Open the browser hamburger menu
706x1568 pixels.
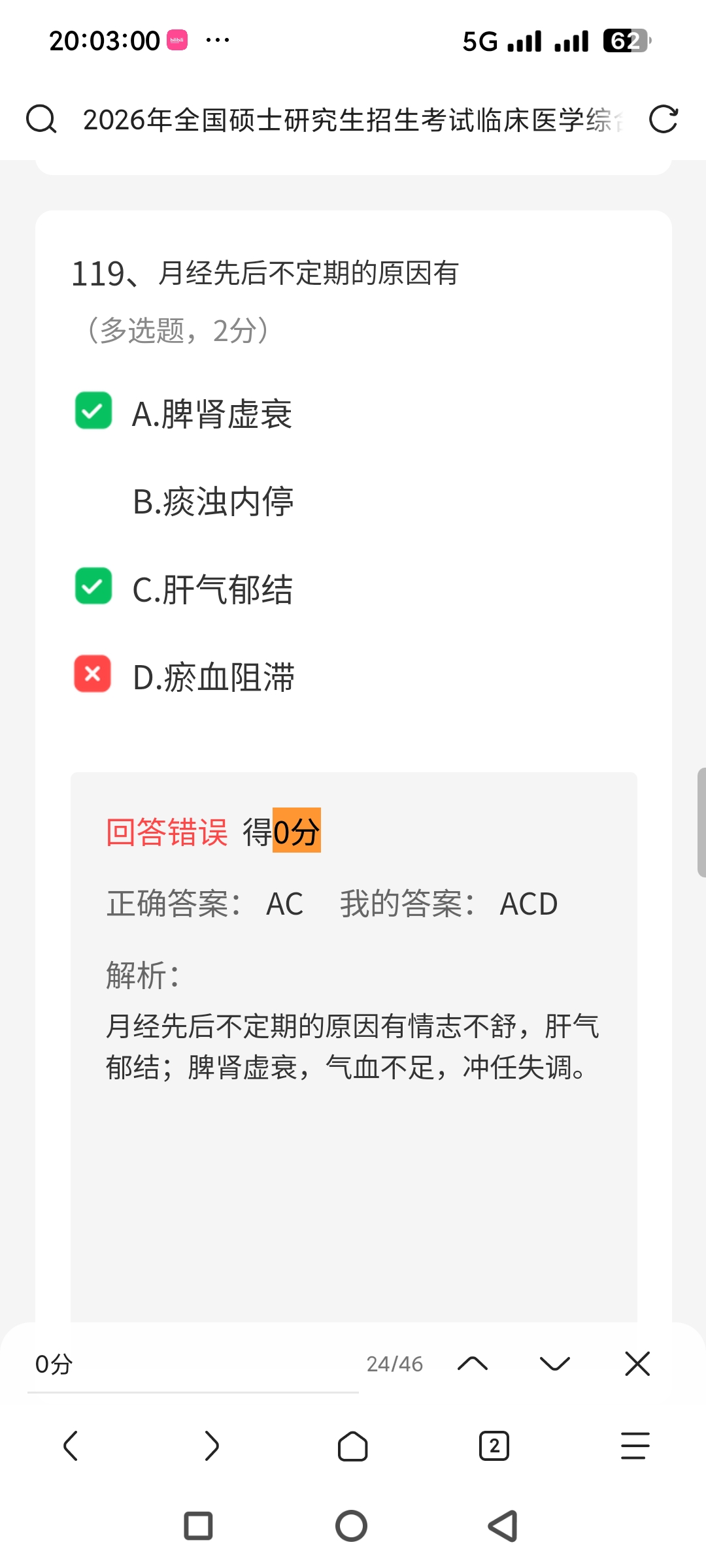tap(635, 1446)
